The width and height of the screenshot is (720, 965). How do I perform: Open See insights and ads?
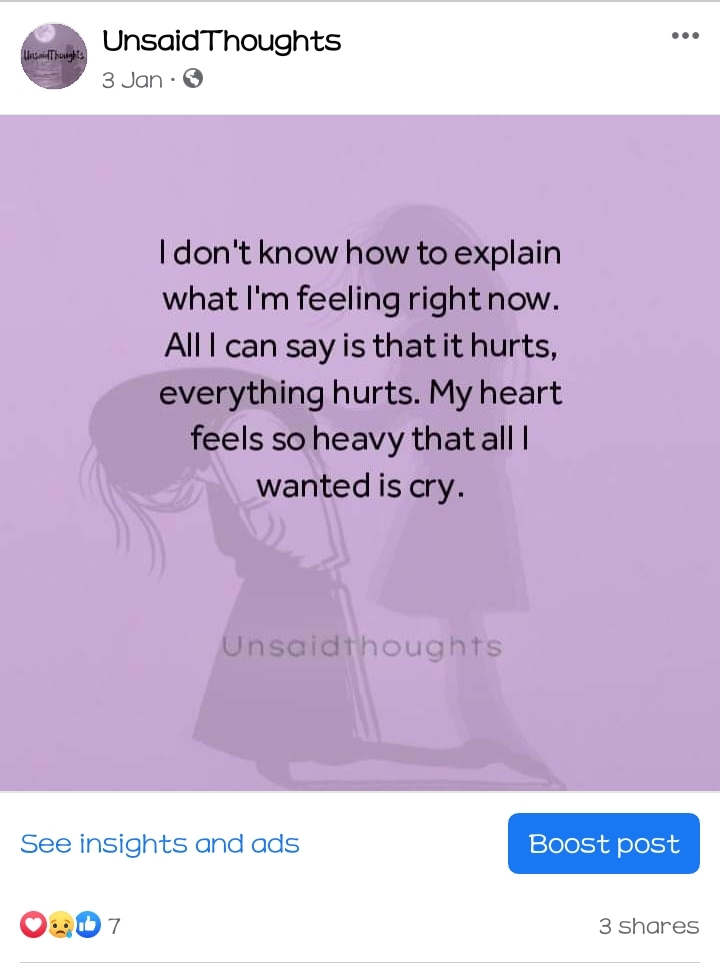160,844
